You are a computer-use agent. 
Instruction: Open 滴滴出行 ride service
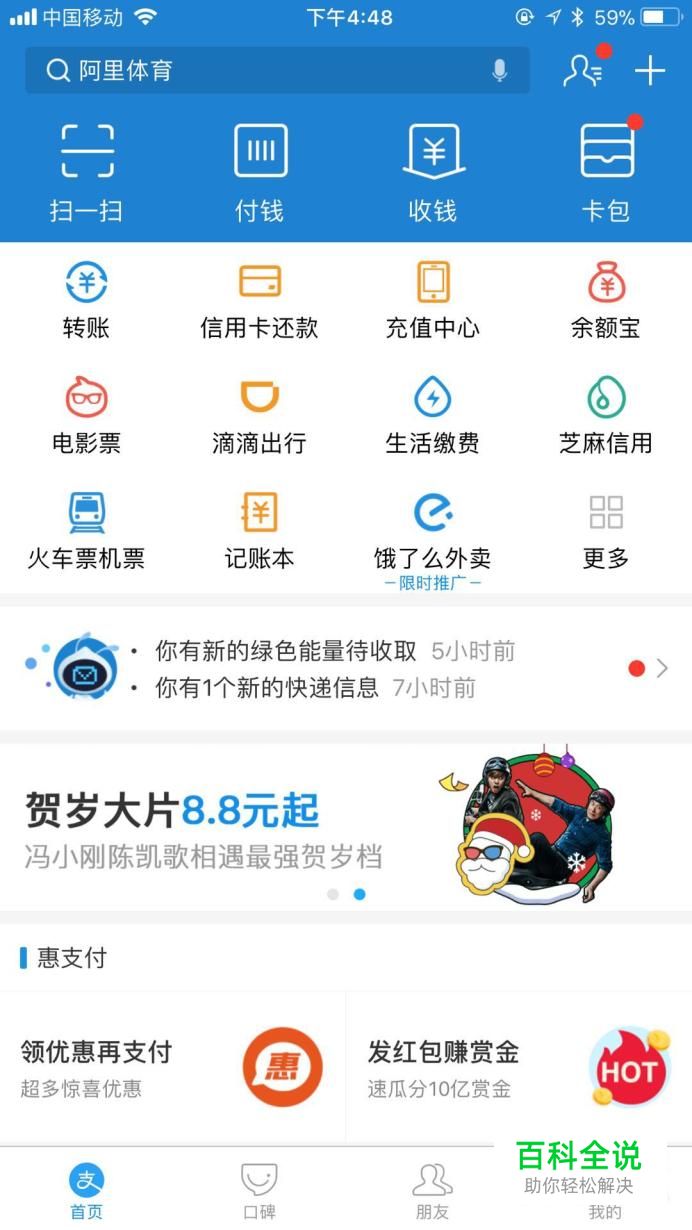pos(260,415)
